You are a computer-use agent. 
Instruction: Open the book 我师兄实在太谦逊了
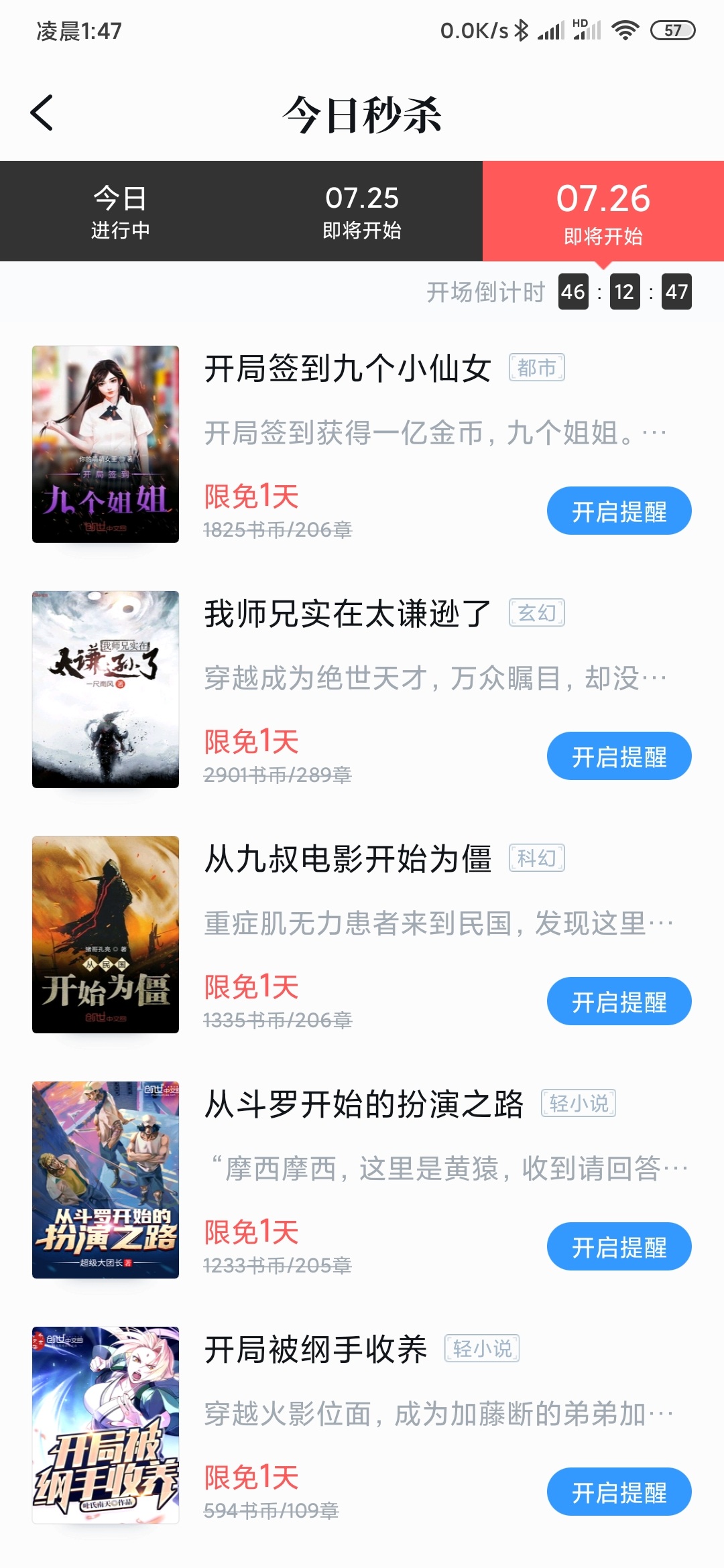(347, 614)
